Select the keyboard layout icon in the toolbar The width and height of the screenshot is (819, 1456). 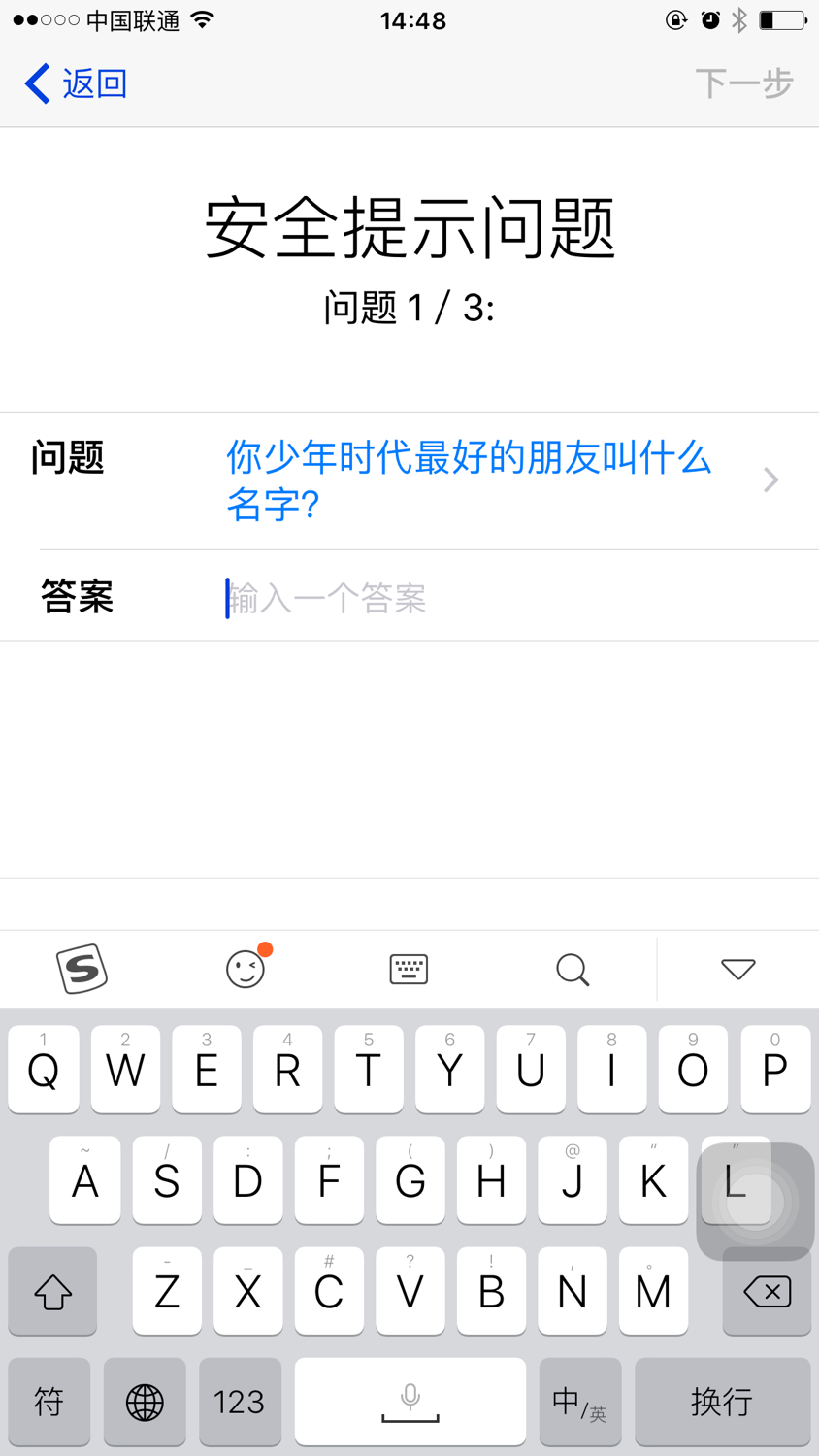click(409, 968)
